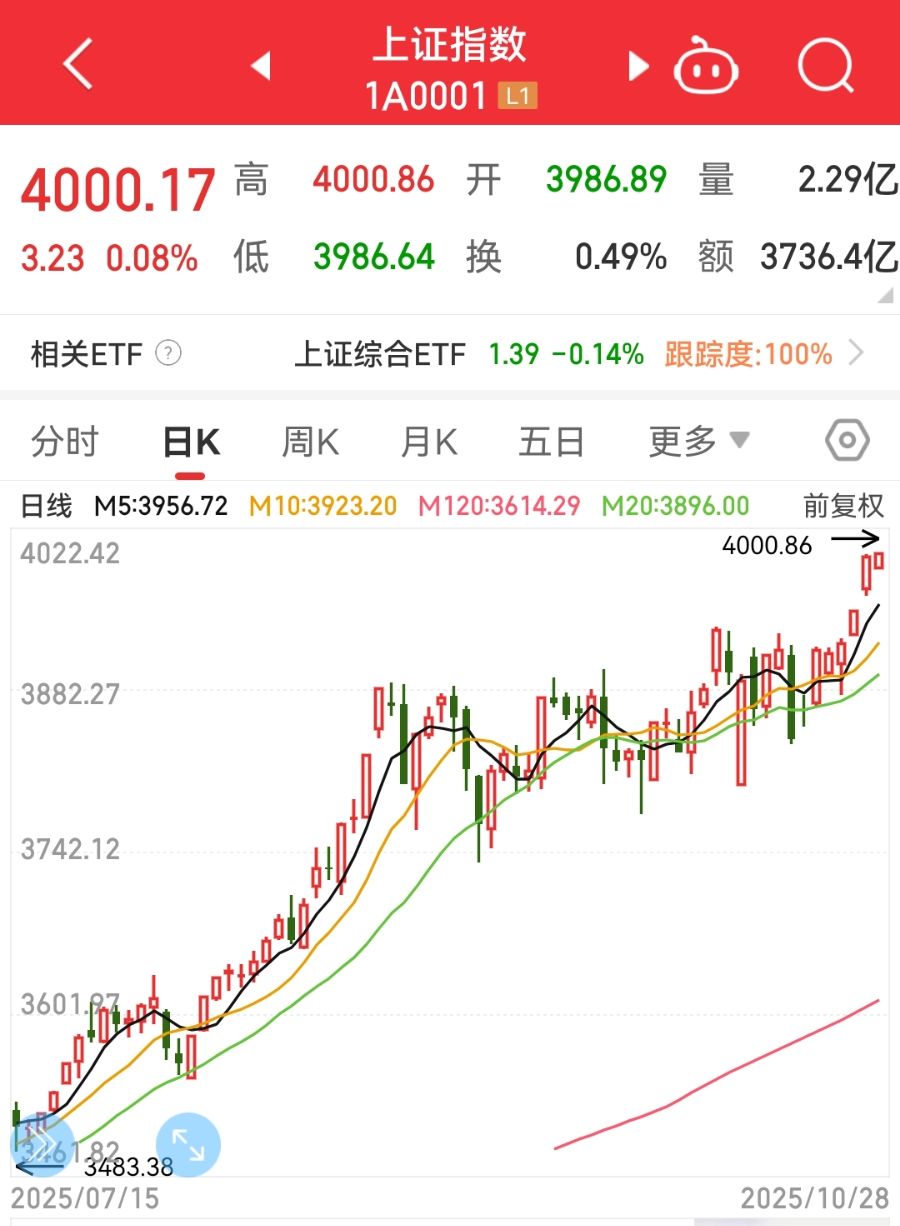Tap the help icon beside 相关ETF
900x1226 pixels.
click(x=169, y=353)
